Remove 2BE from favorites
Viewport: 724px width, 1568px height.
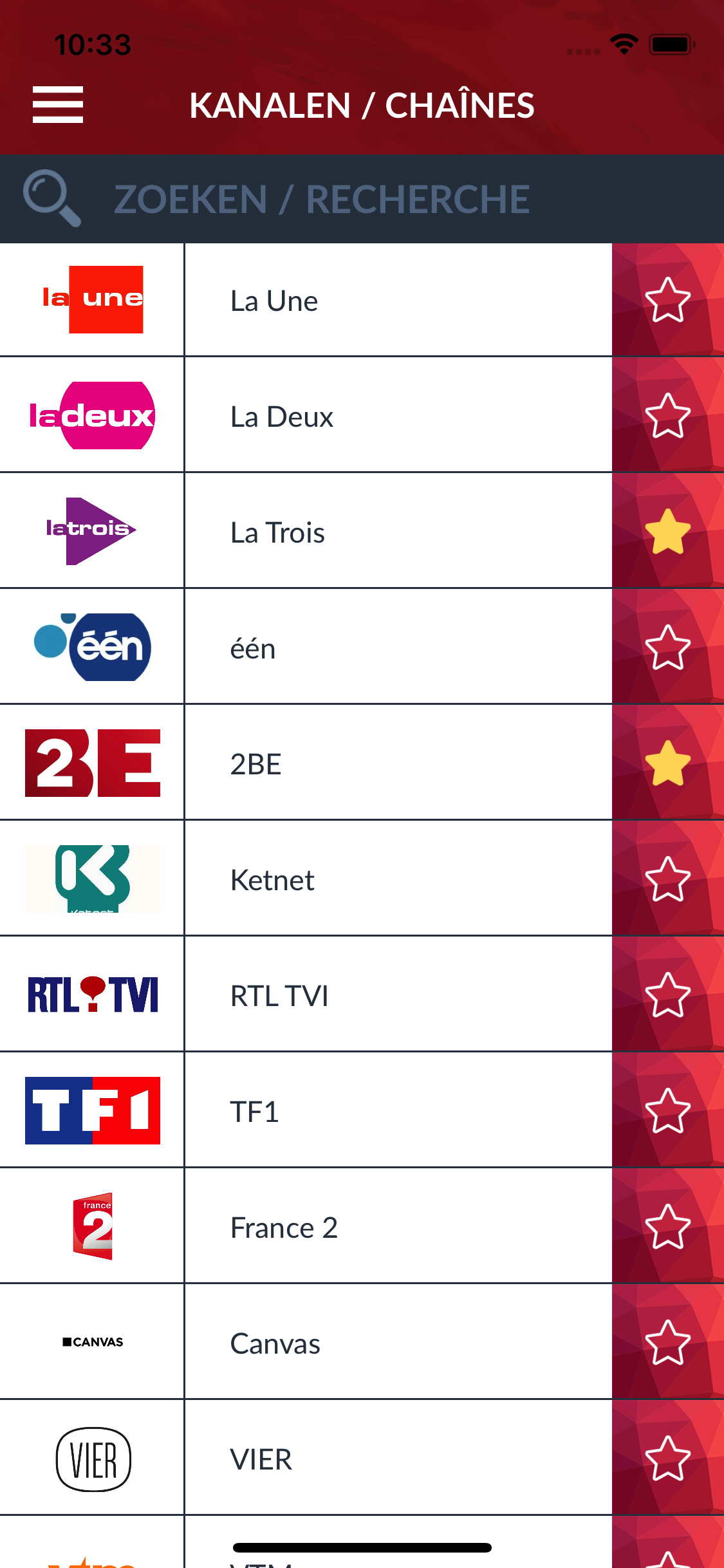[x=667, y=763]
